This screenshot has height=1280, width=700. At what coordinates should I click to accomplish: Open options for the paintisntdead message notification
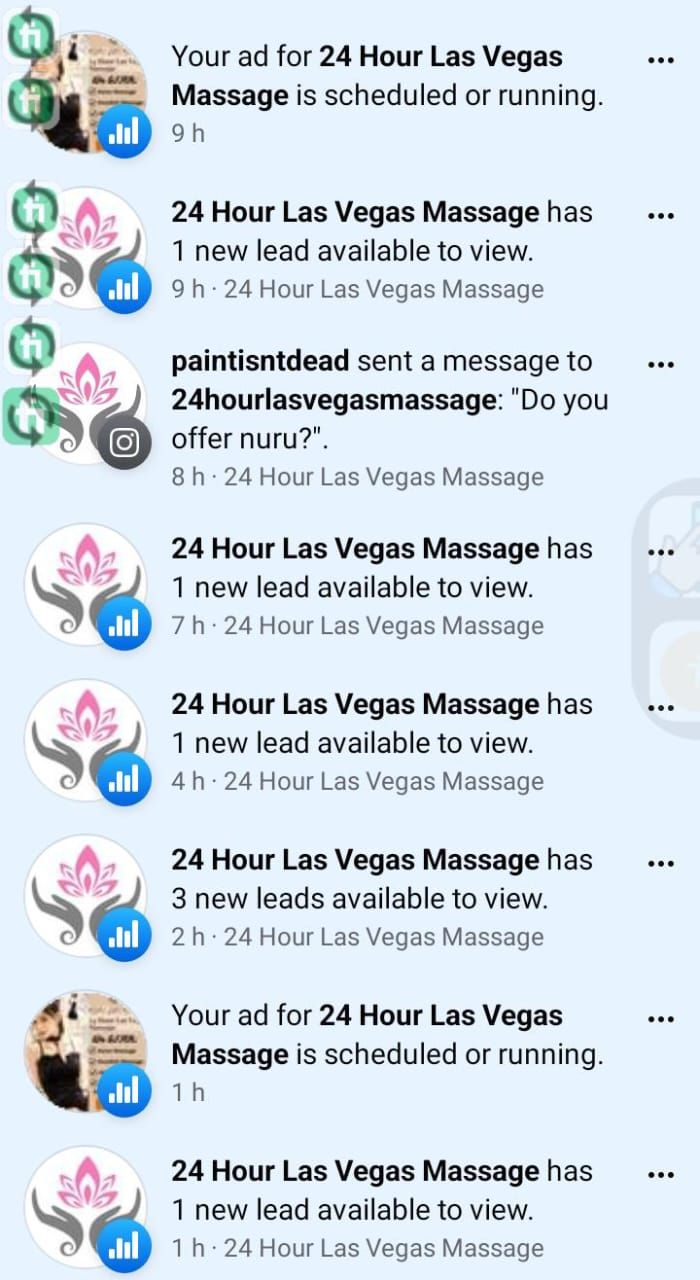click(660, 365)
